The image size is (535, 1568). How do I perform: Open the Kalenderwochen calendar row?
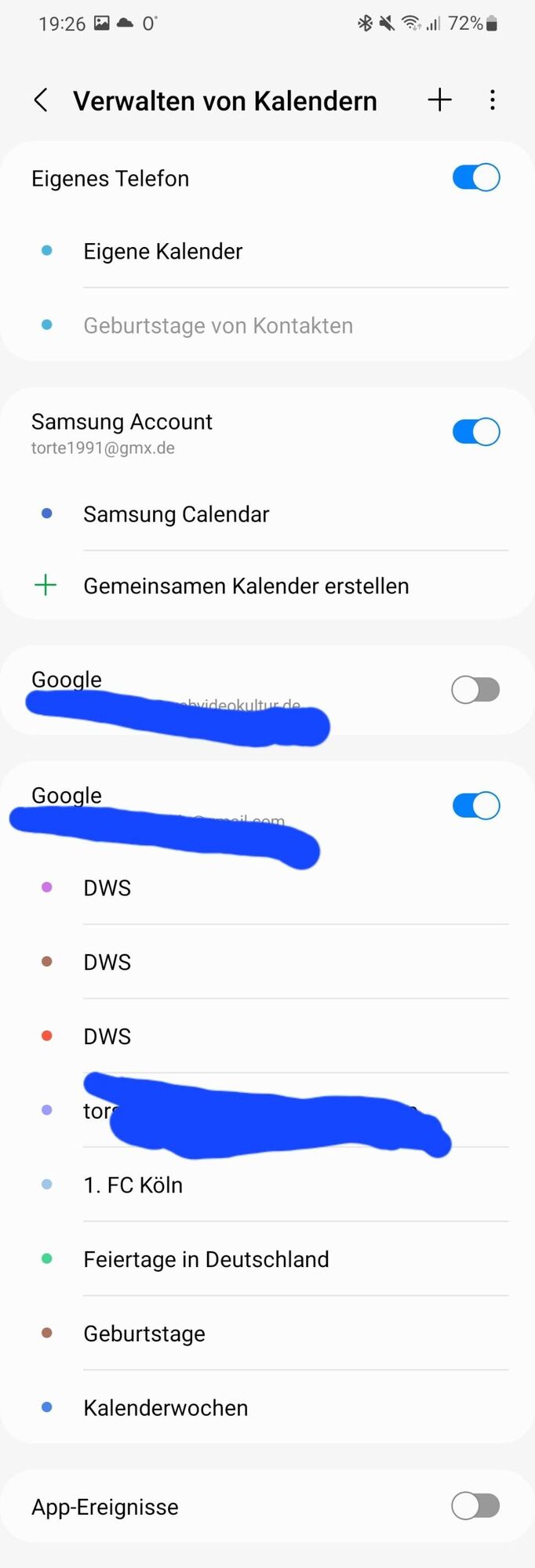166,1408
